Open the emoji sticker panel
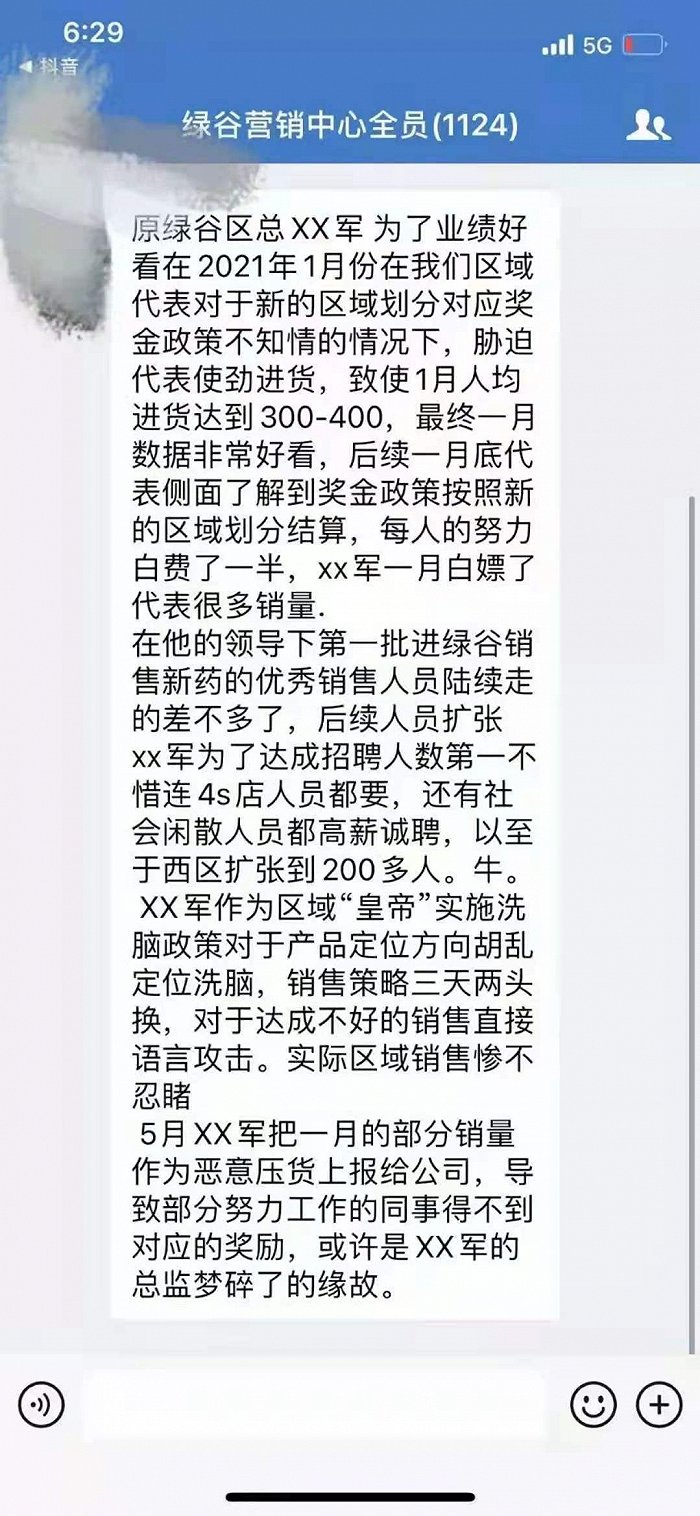700x1516 pixels. coord(593,1406)
